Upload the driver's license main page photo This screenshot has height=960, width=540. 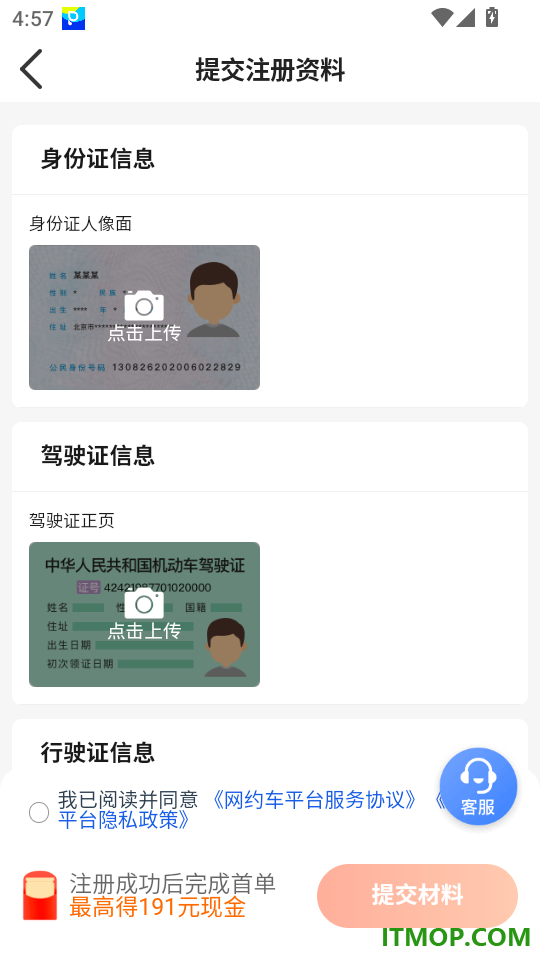pos(144,614)
